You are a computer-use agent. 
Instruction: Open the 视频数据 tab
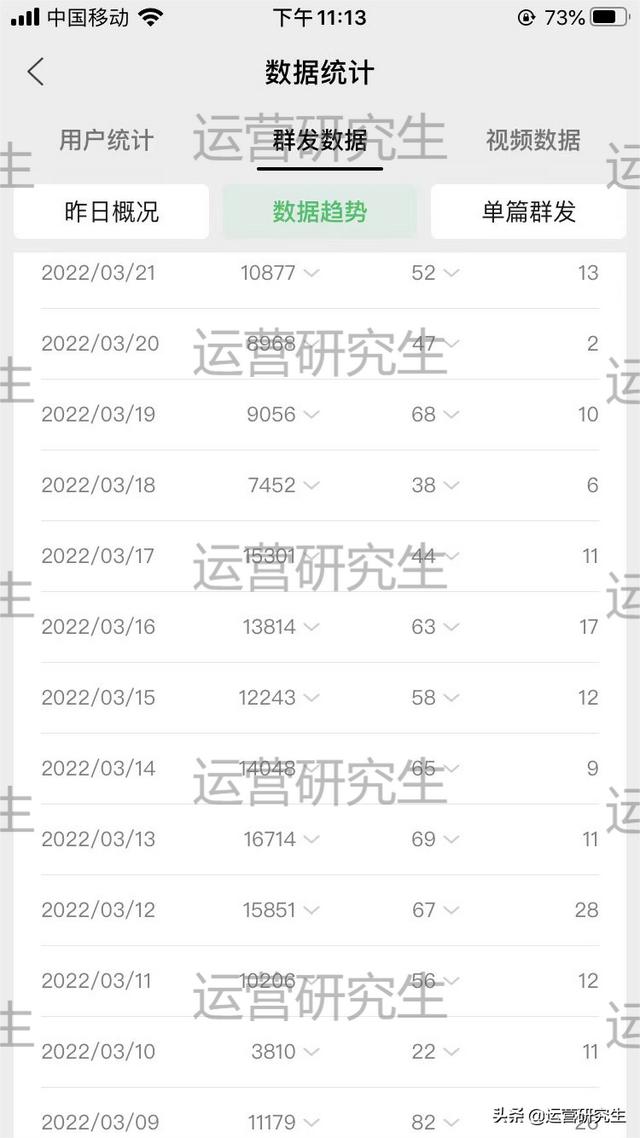533,140
